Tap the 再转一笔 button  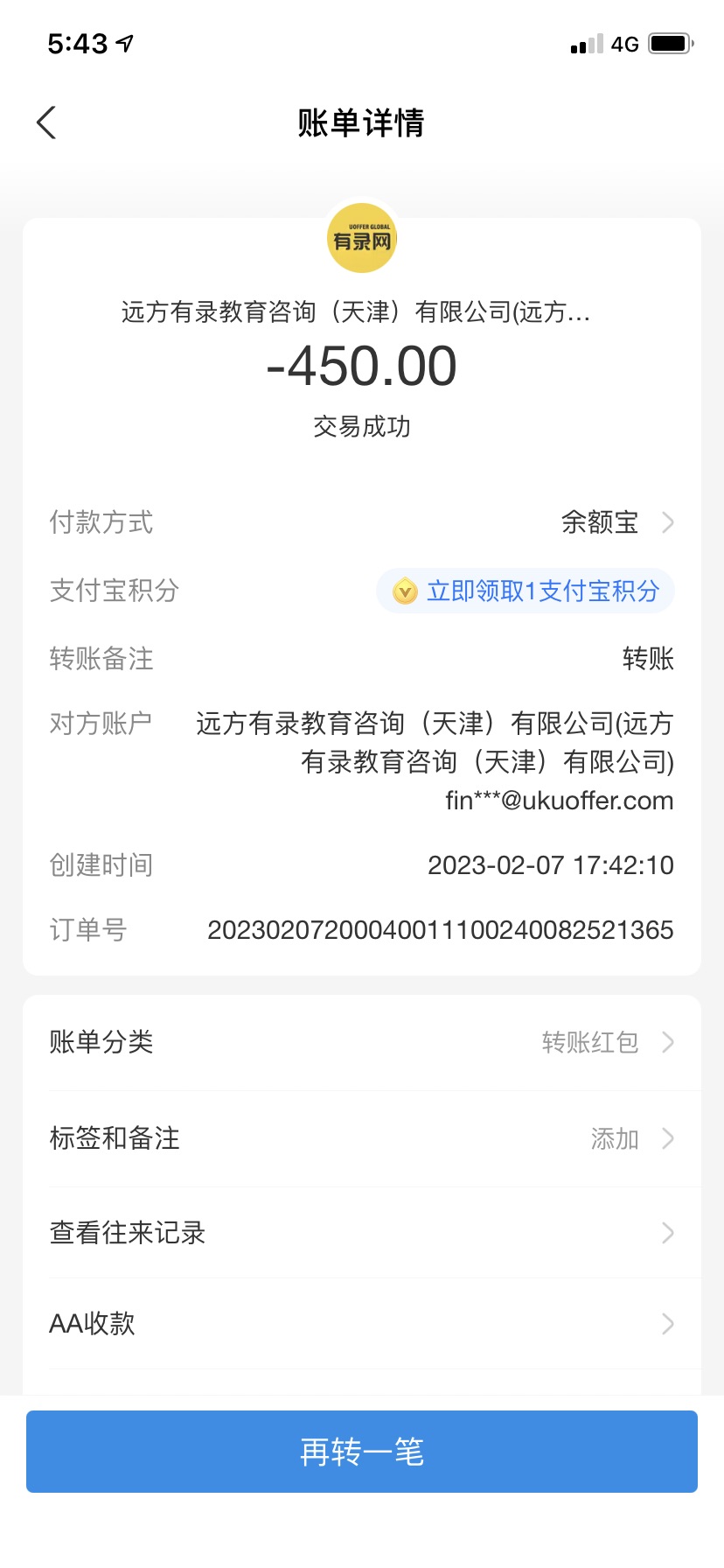(362, 1452)
